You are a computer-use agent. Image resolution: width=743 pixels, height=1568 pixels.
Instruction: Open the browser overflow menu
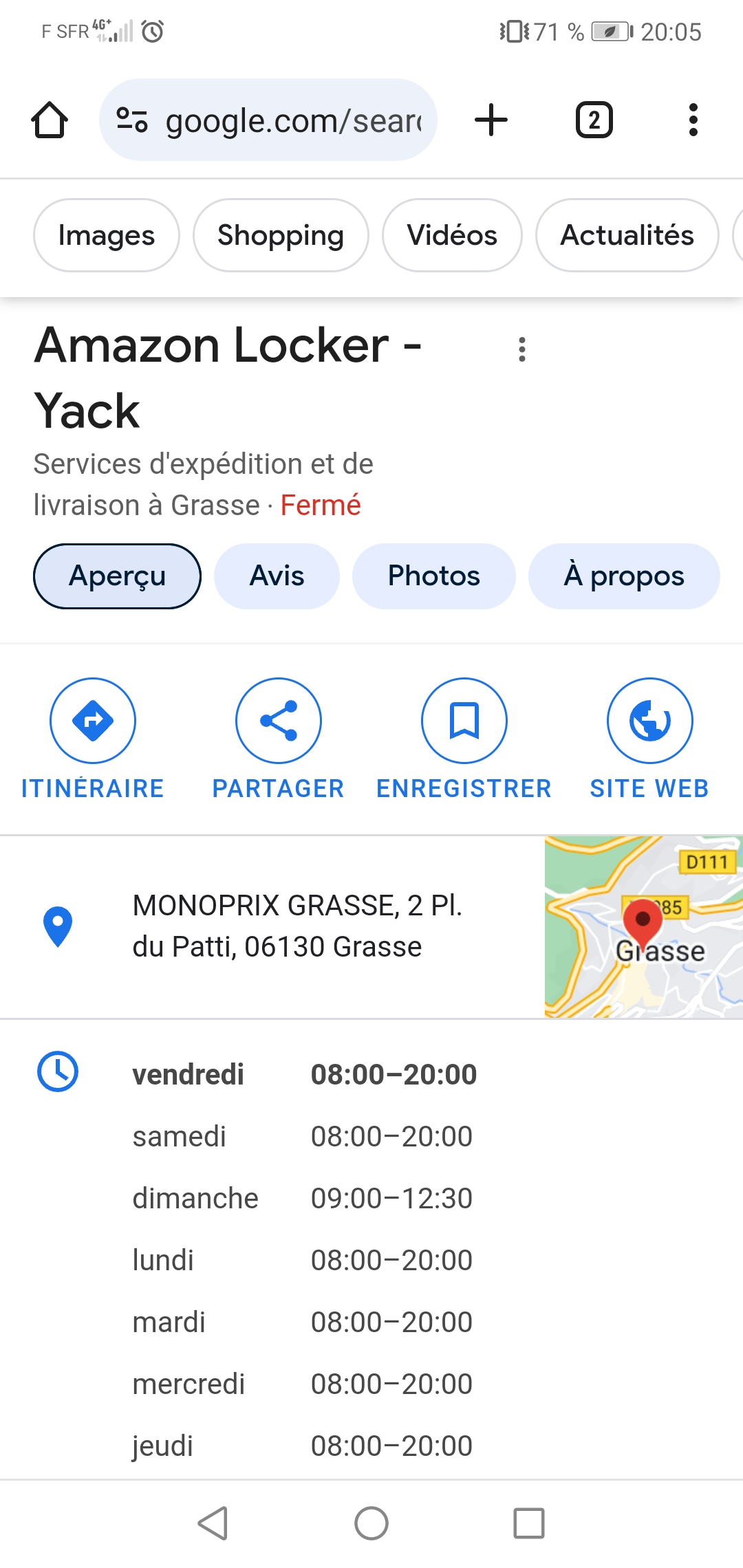[693, 120]
